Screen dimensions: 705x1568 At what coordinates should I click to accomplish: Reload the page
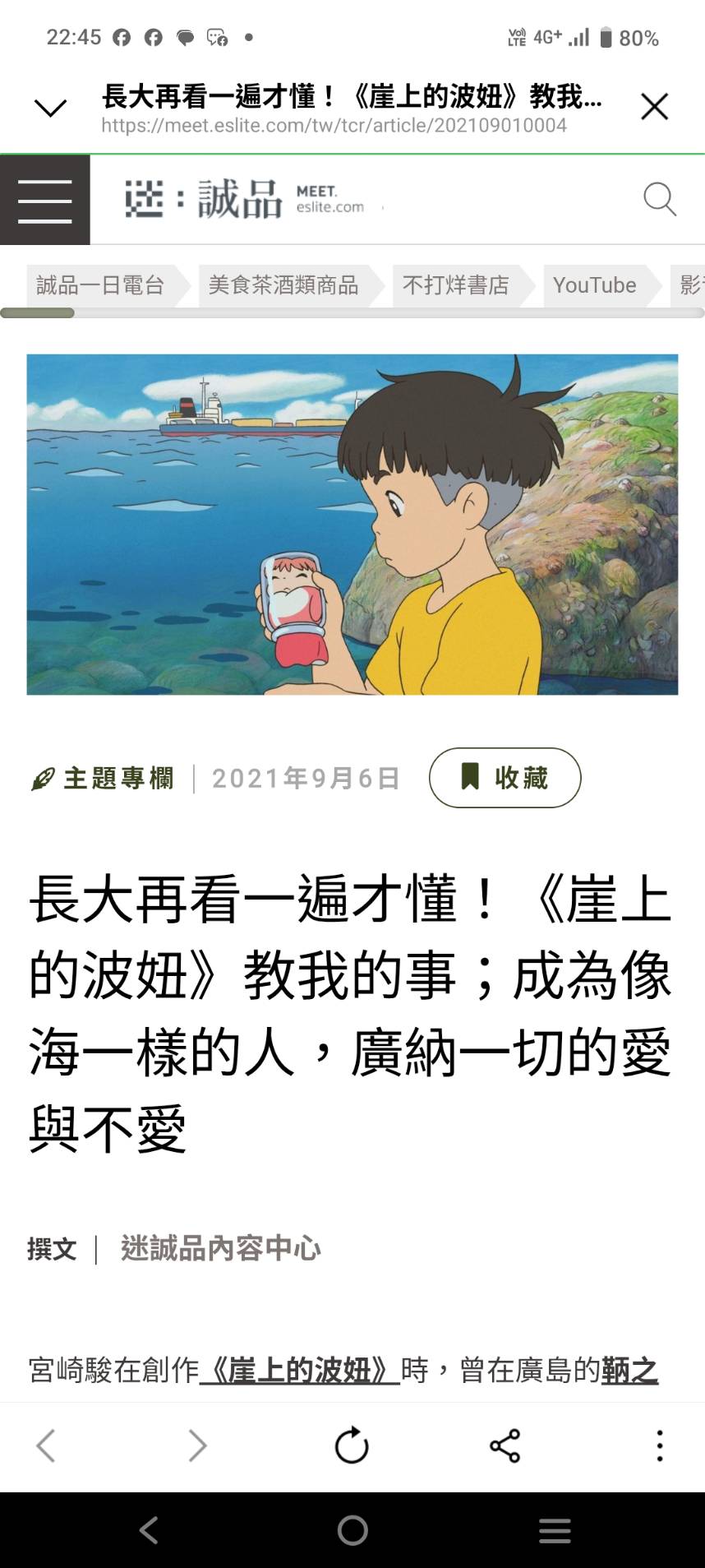[352, 1445]
